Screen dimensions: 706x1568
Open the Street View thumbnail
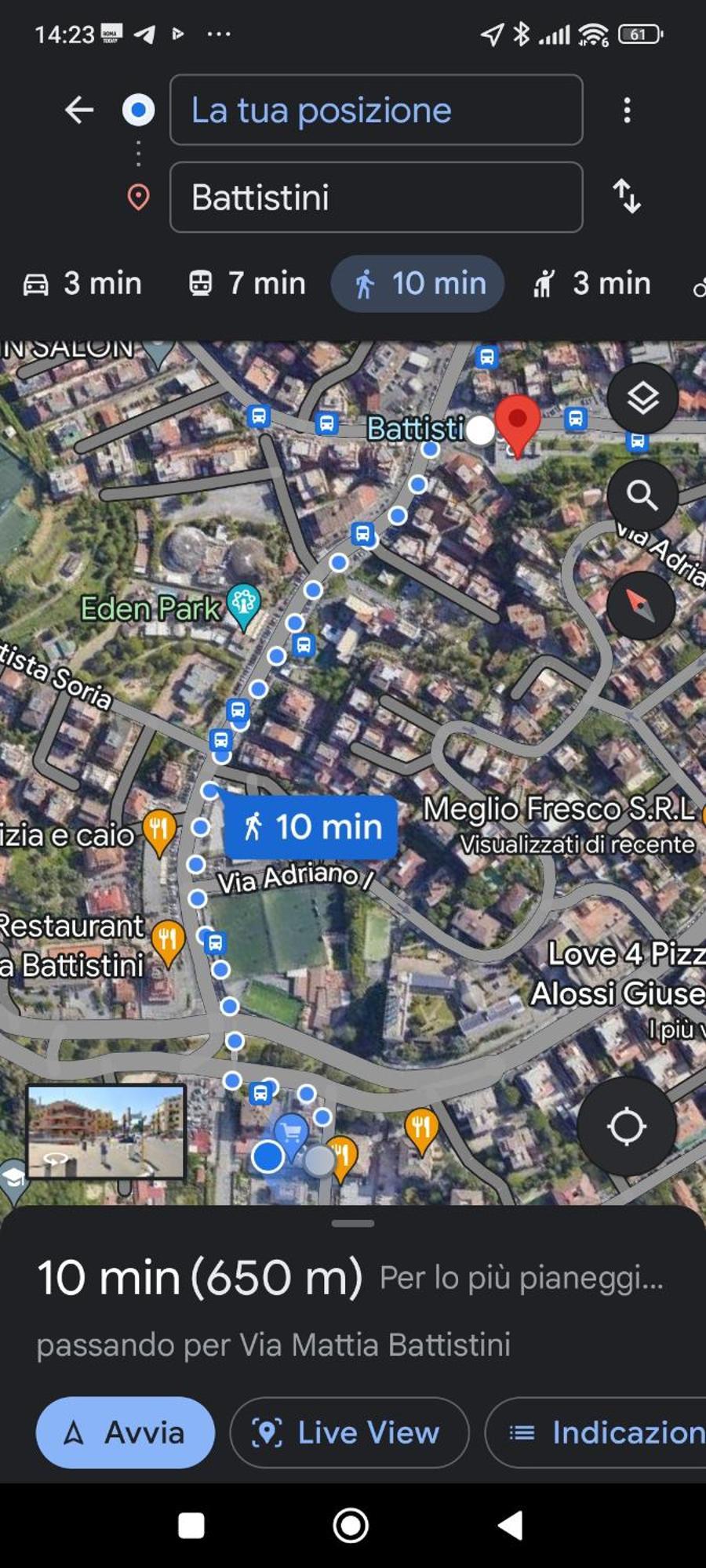click(106, 1131)
